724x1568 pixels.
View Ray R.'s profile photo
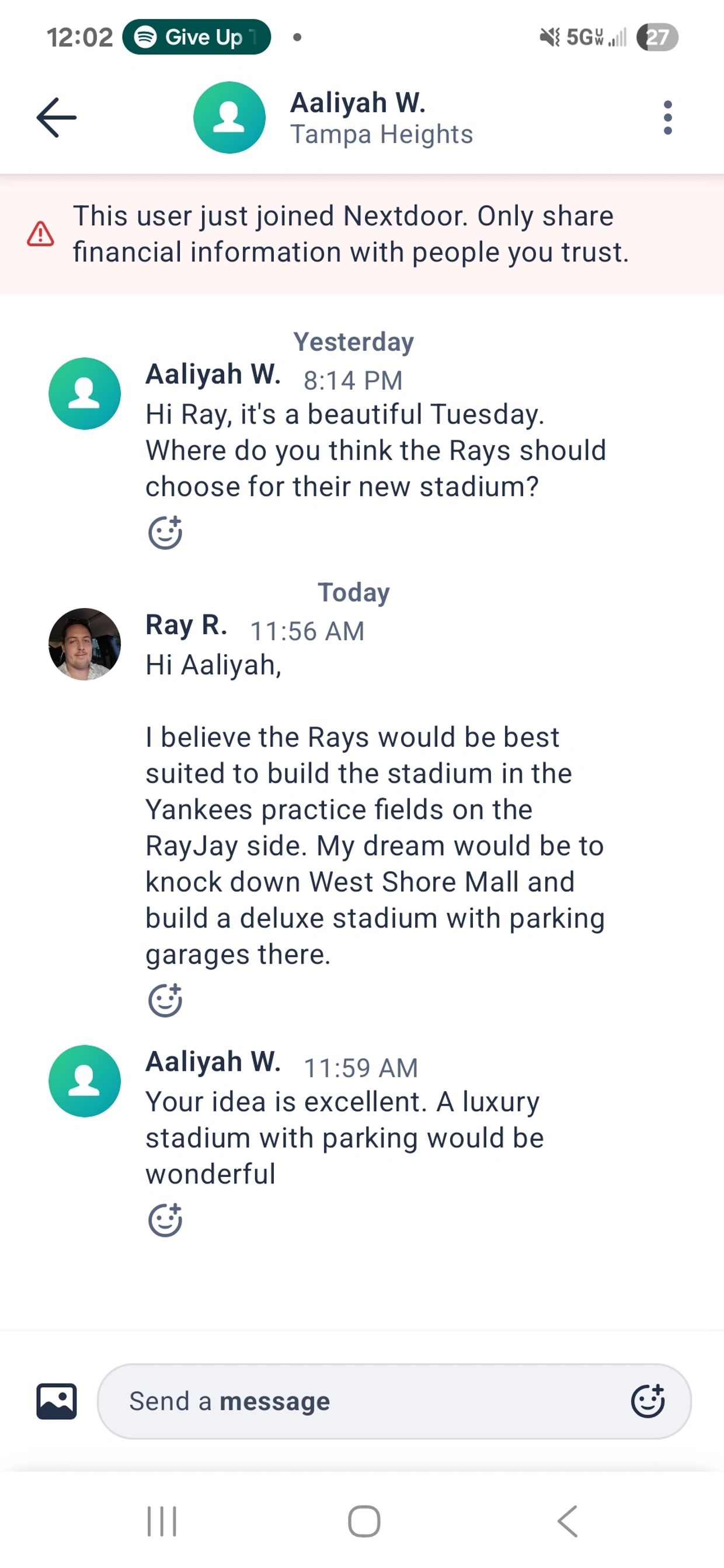click(85, 644)
